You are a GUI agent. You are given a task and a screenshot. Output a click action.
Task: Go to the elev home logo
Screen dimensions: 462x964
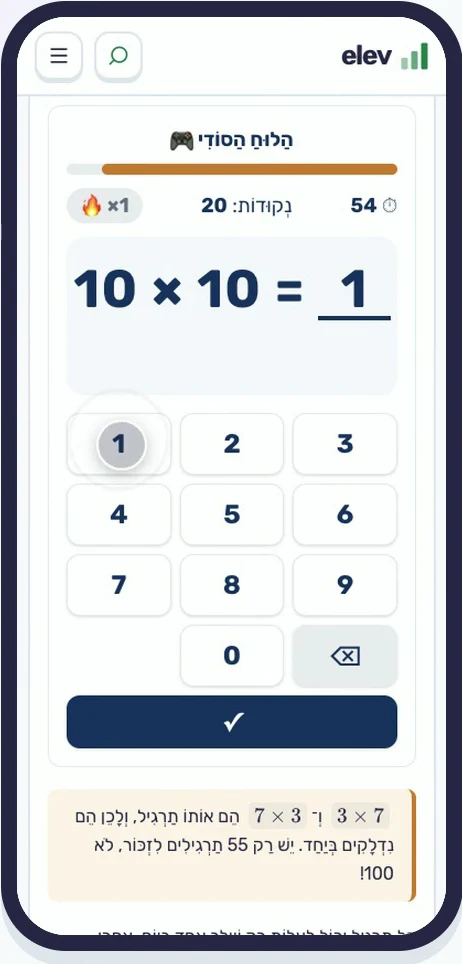coord(384,56)
